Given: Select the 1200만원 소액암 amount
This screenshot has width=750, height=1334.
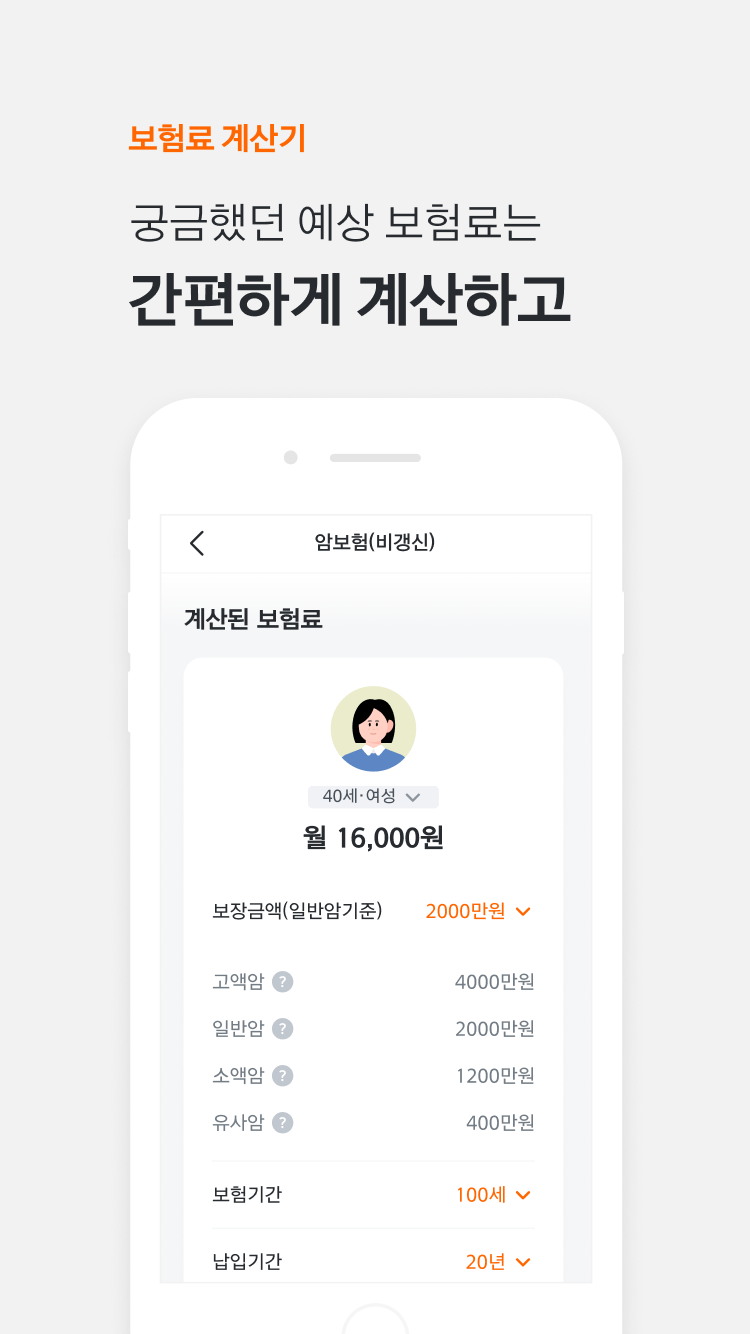Looking at the screenshot, I should tap(496, 1076).
